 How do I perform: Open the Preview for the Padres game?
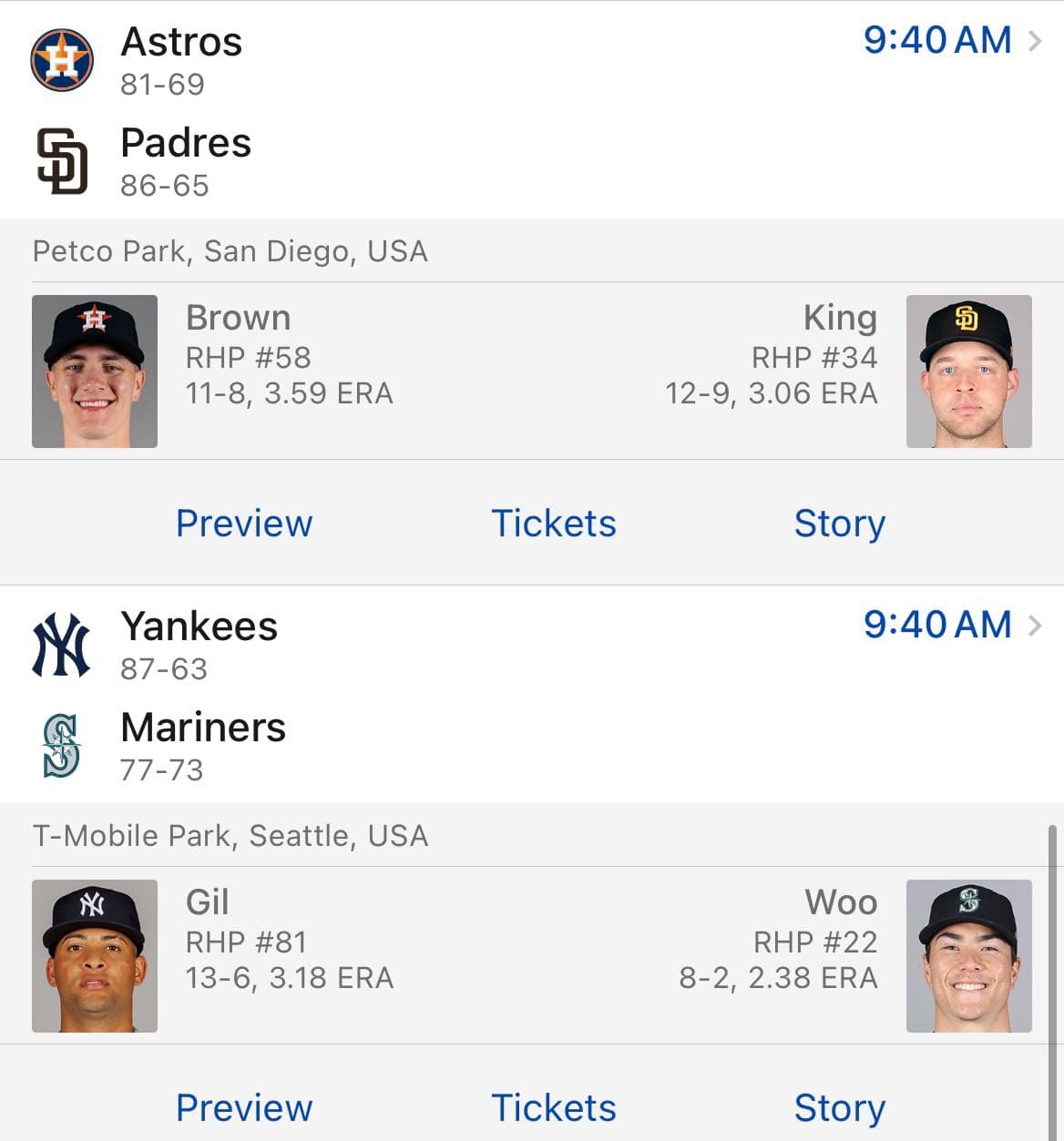click(243, 524)
